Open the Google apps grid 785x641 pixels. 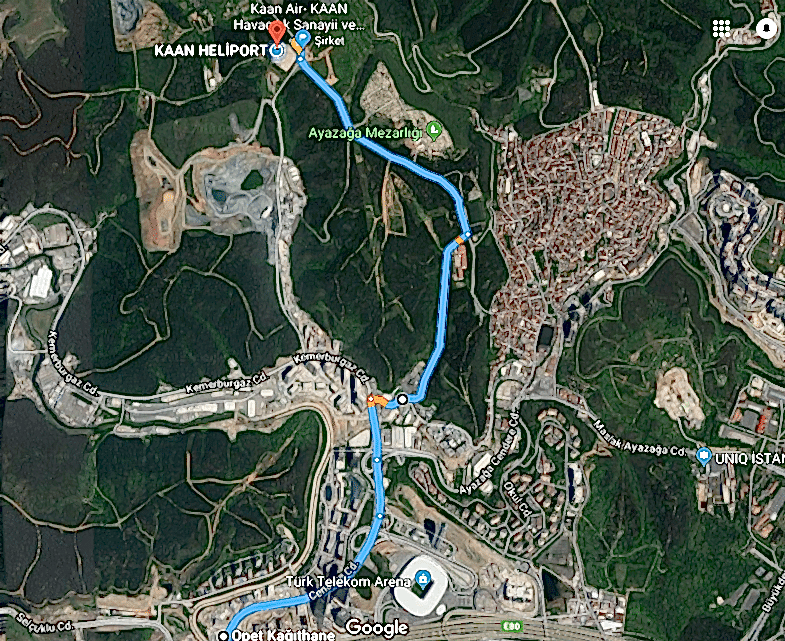(720, 28)
